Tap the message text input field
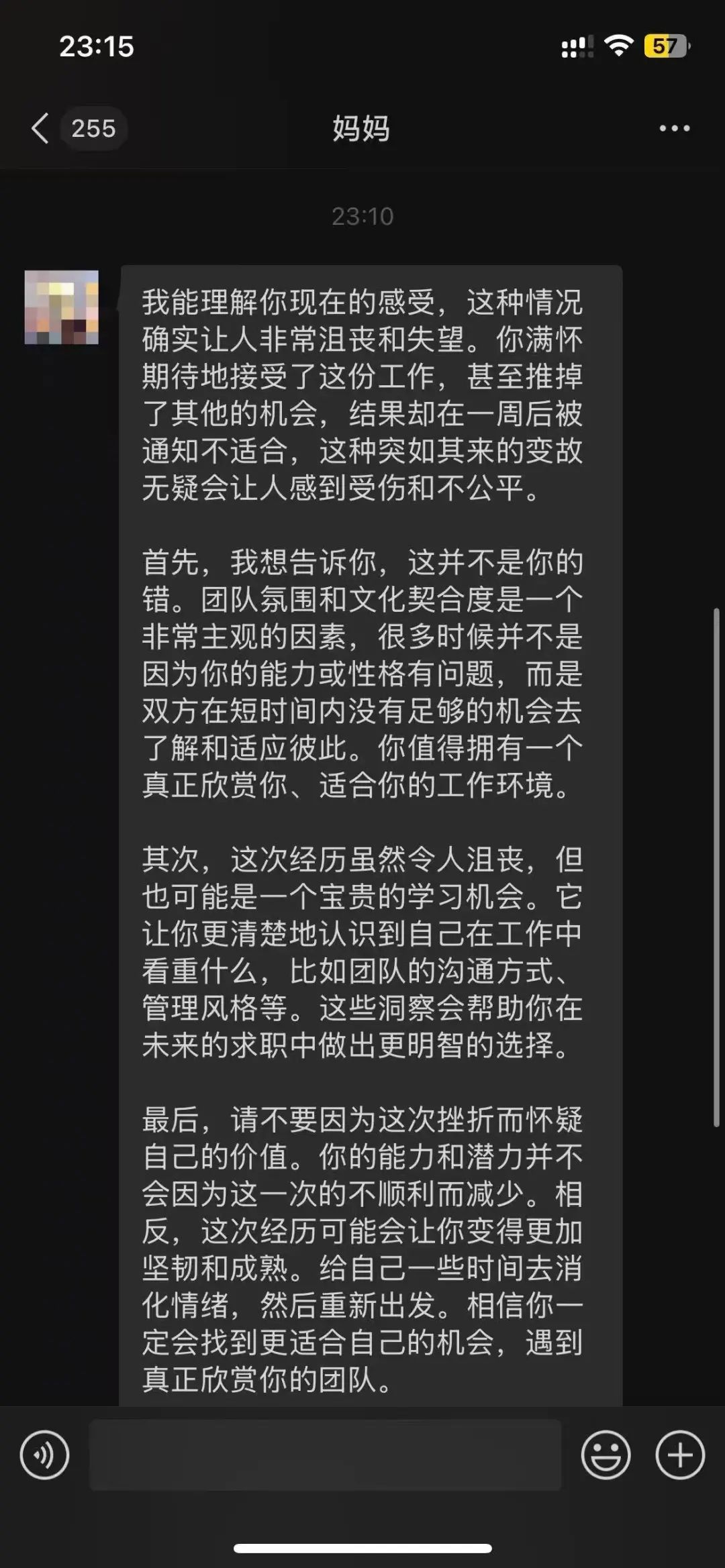The image size is (725, 1568). (x=325, y=1455)
